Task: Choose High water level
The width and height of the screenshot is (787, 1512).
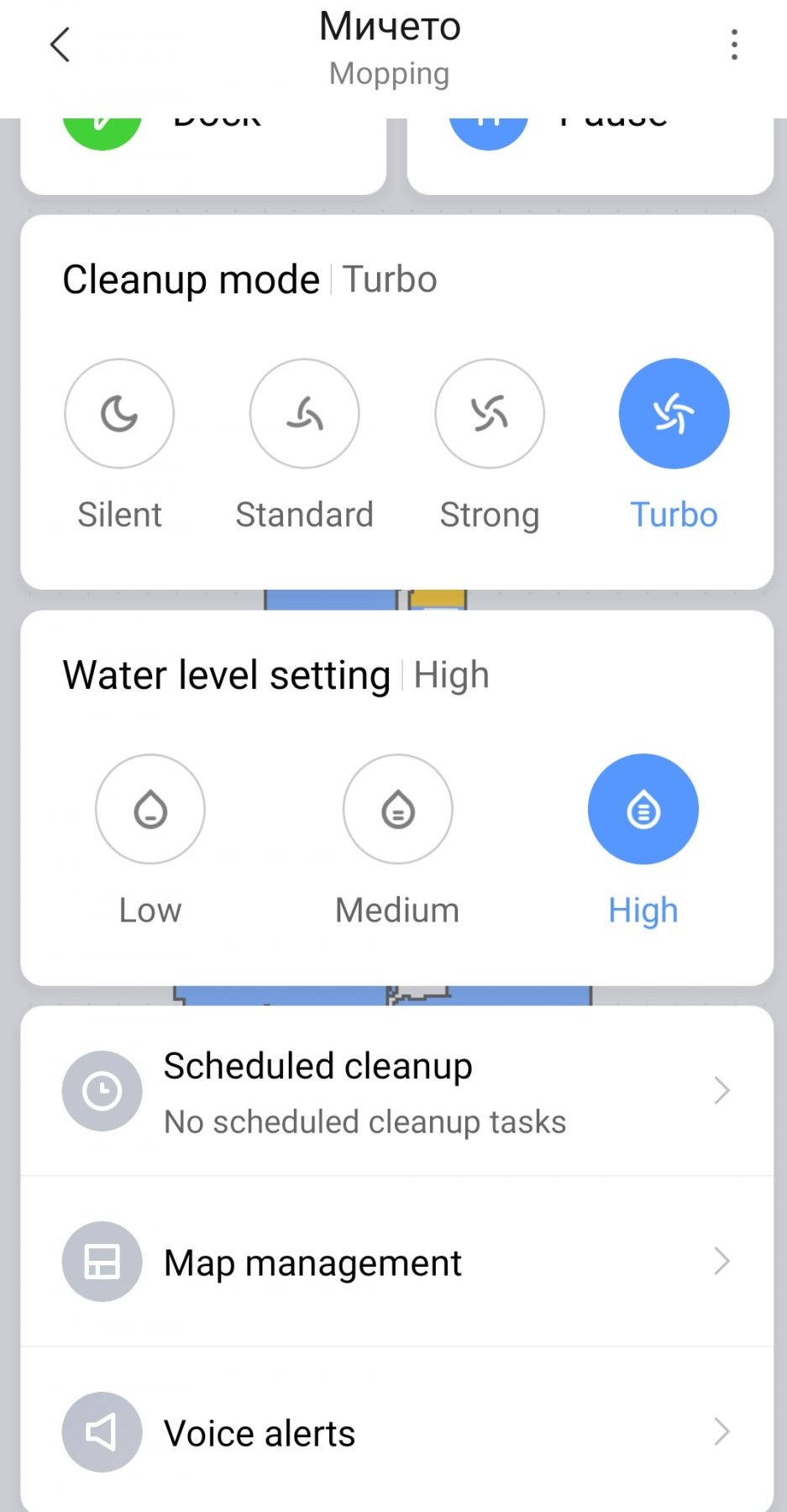Action: [x=643, y=809]
